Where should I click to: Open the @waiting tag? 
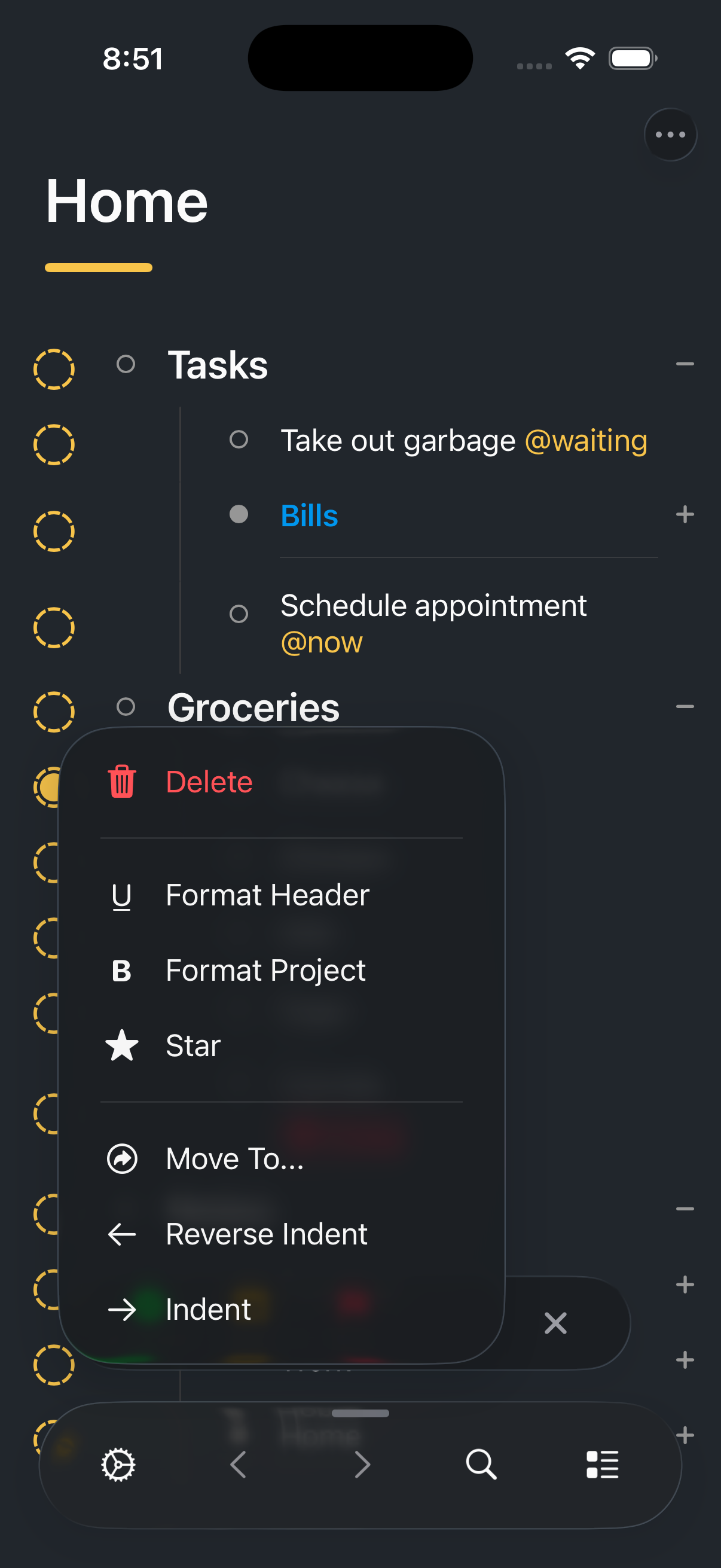coord(585,441)
